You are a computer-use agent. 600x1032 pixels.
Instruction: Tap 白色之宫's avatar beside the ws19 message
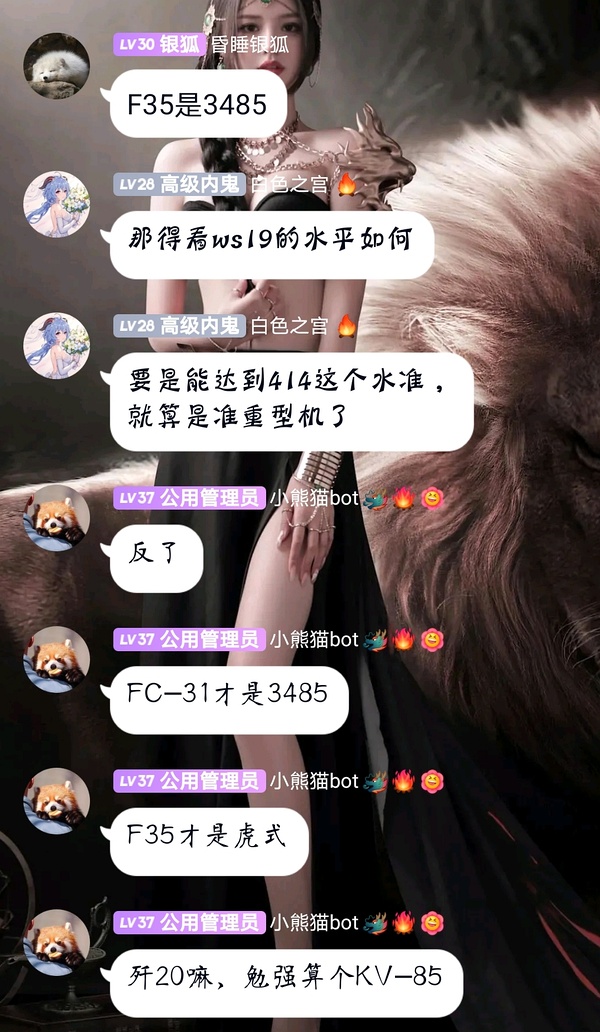57,204
